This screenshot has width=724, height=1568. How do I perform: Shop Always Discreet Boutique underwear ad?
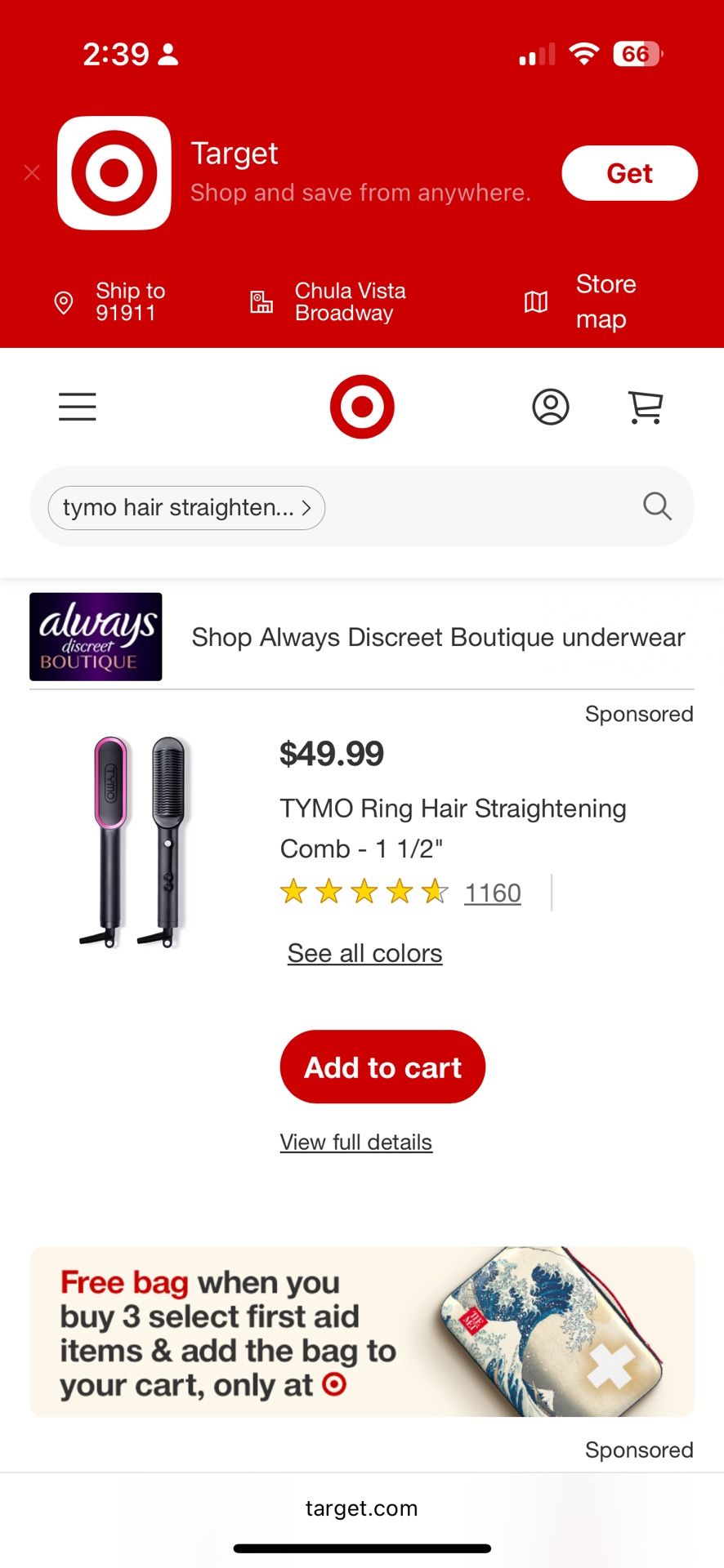(x=438, y=637)
